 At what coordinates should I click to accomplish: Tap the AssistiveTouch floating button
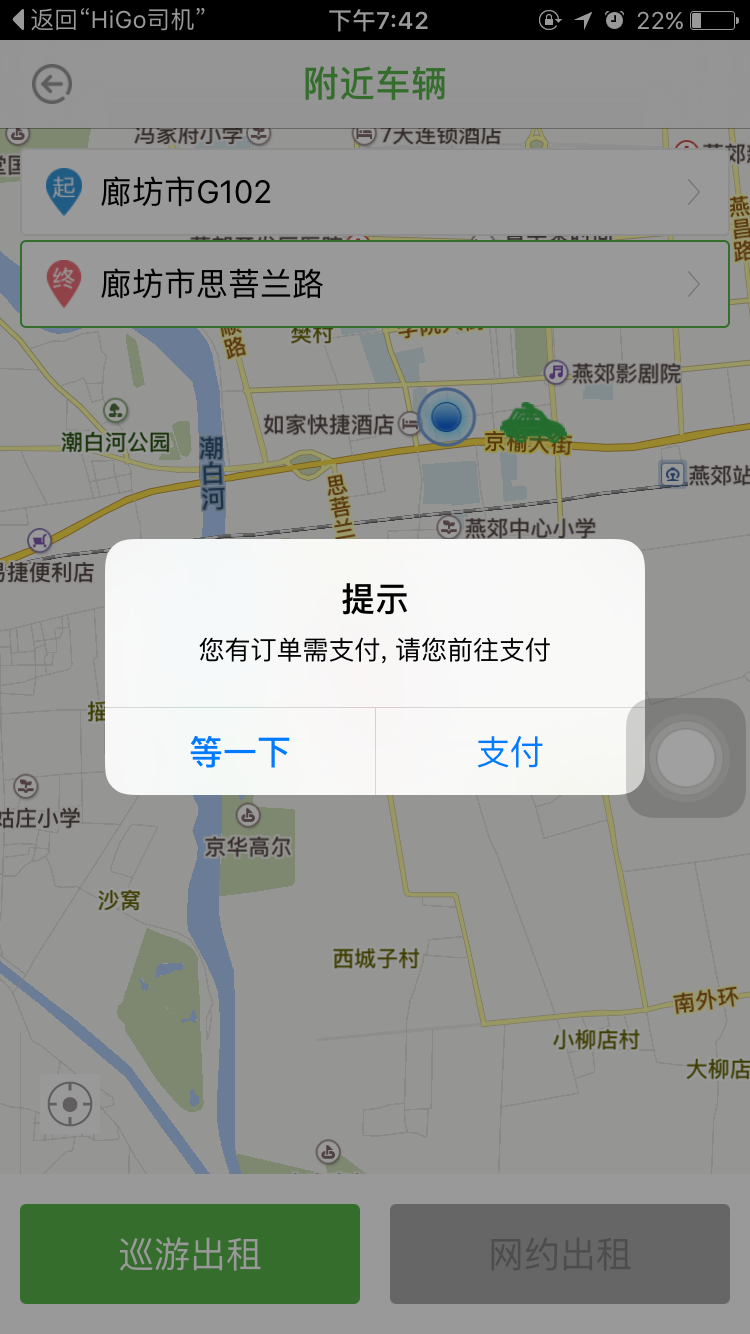pos(686,758)
